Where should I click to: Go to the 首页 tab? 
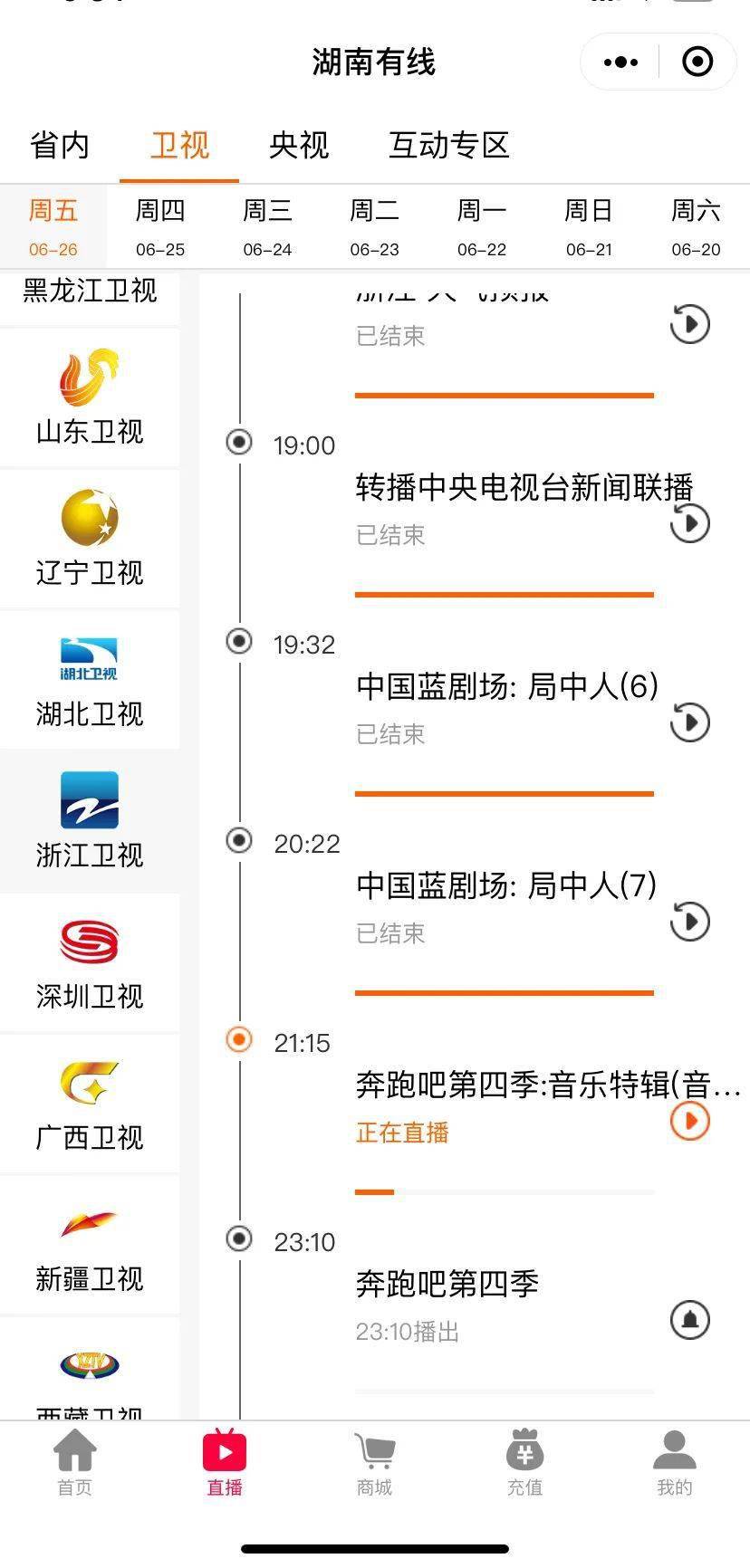75,1462
